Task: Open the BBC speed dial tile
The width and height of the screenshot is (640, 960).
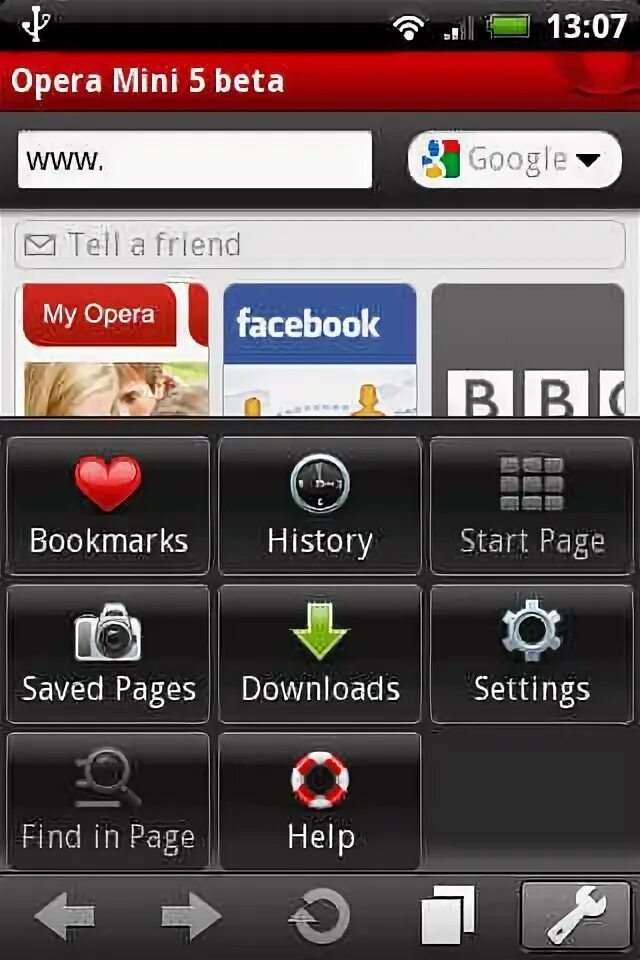Action: click(x=528, y=348)
